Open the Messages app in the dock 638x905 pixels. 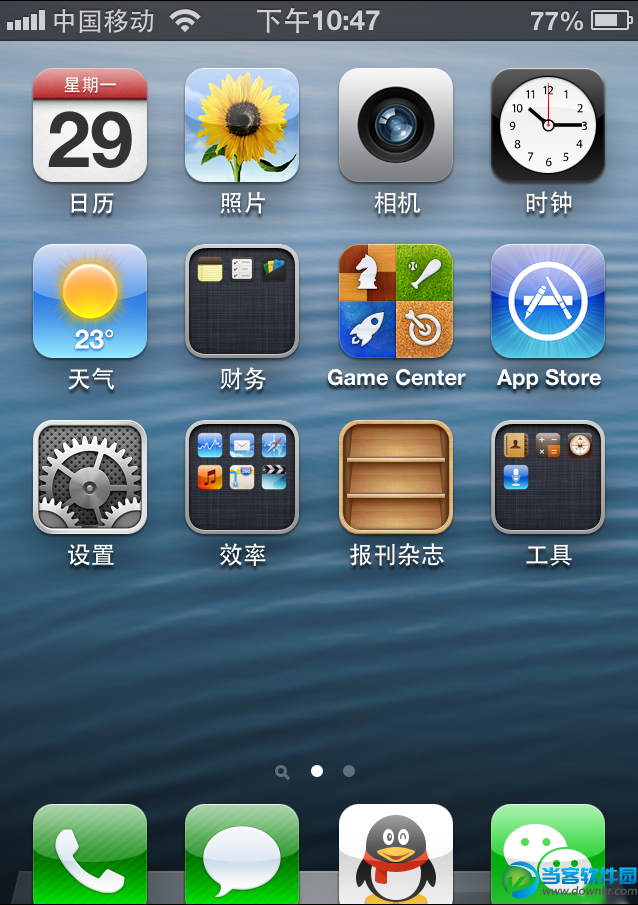coord(242,855)
